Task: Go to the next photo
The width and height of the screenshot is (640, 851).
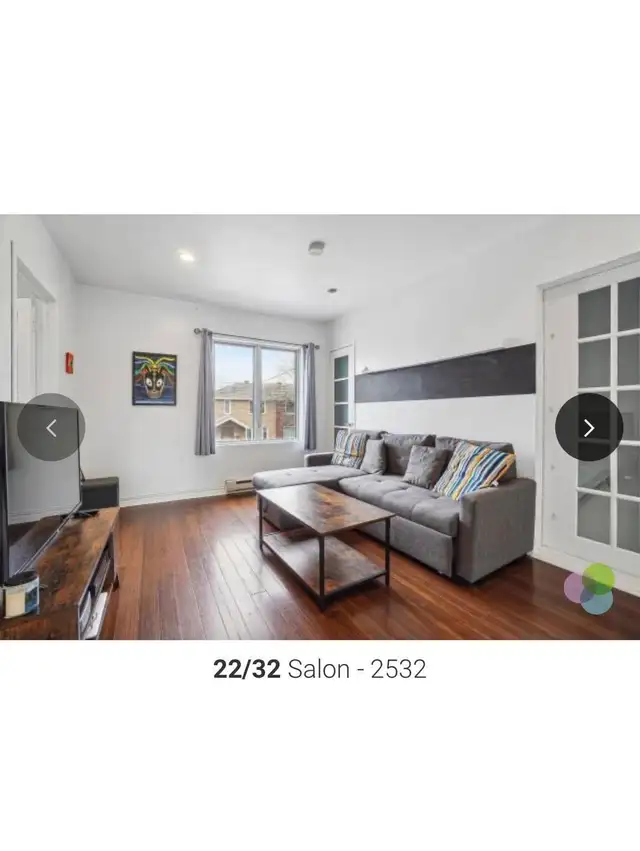Action: click(x=589, y=427)
